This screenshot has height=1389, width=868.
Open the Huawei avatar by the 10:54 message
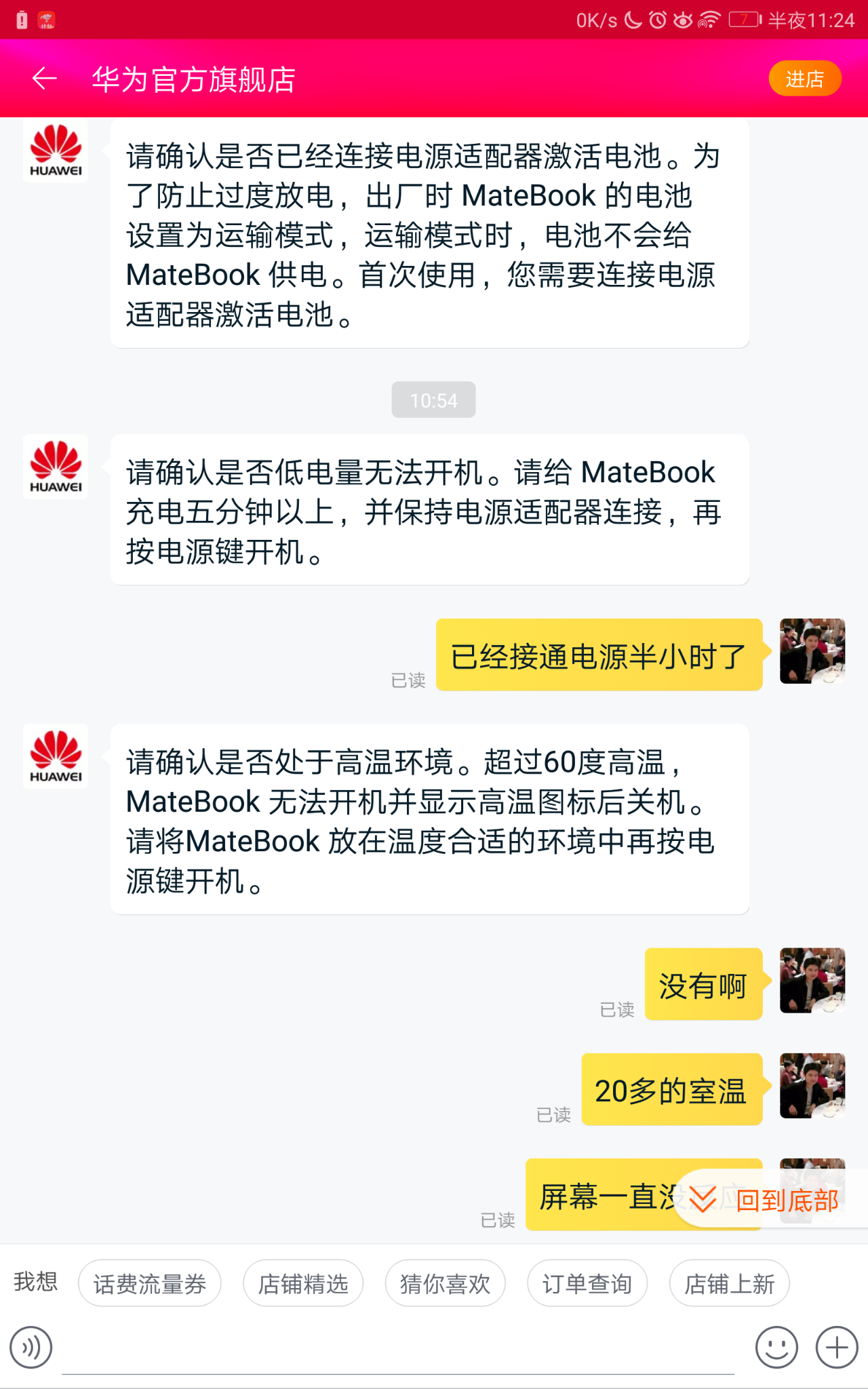[x=56, y=467]
